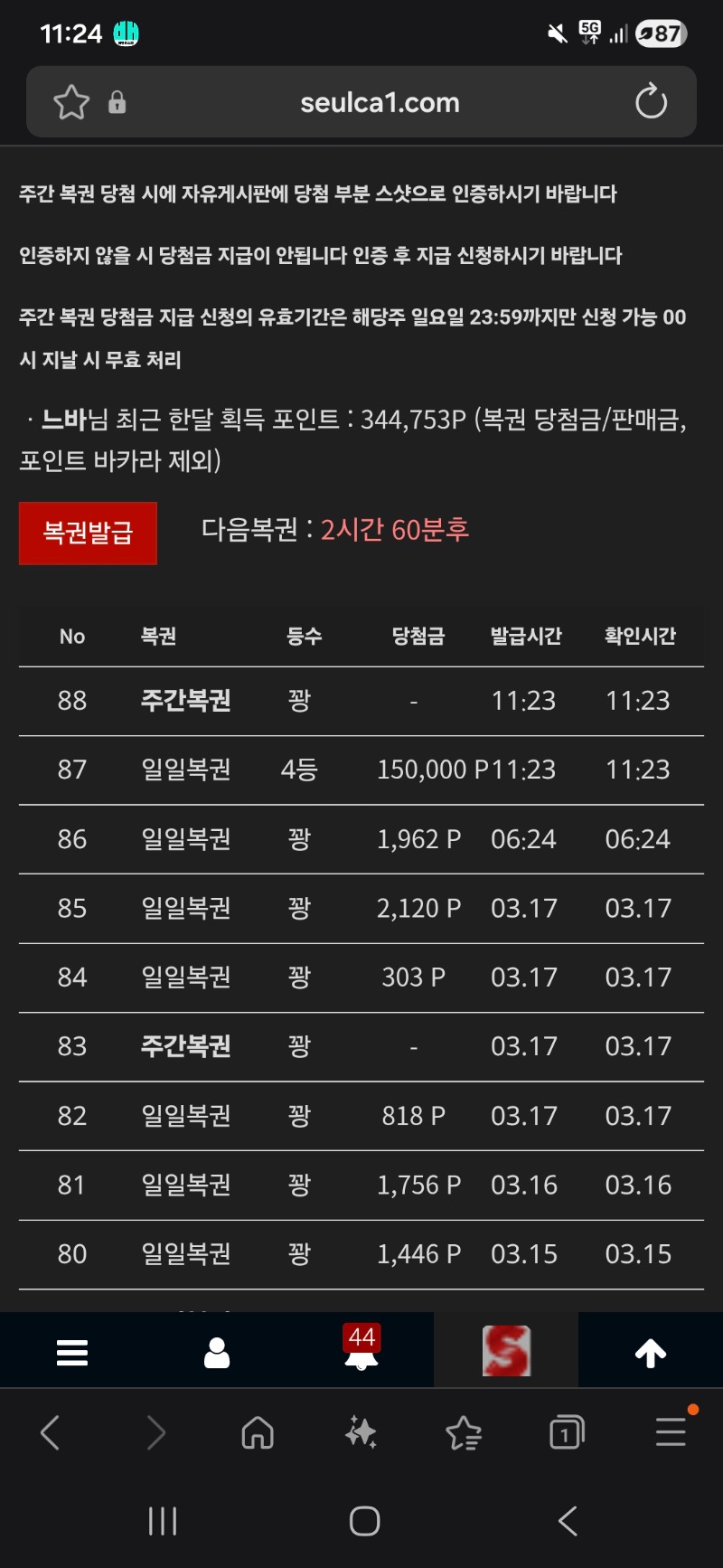Open the browser more menu
723x1568 pixels.
pyautogui.click(x=671, y=1432)
